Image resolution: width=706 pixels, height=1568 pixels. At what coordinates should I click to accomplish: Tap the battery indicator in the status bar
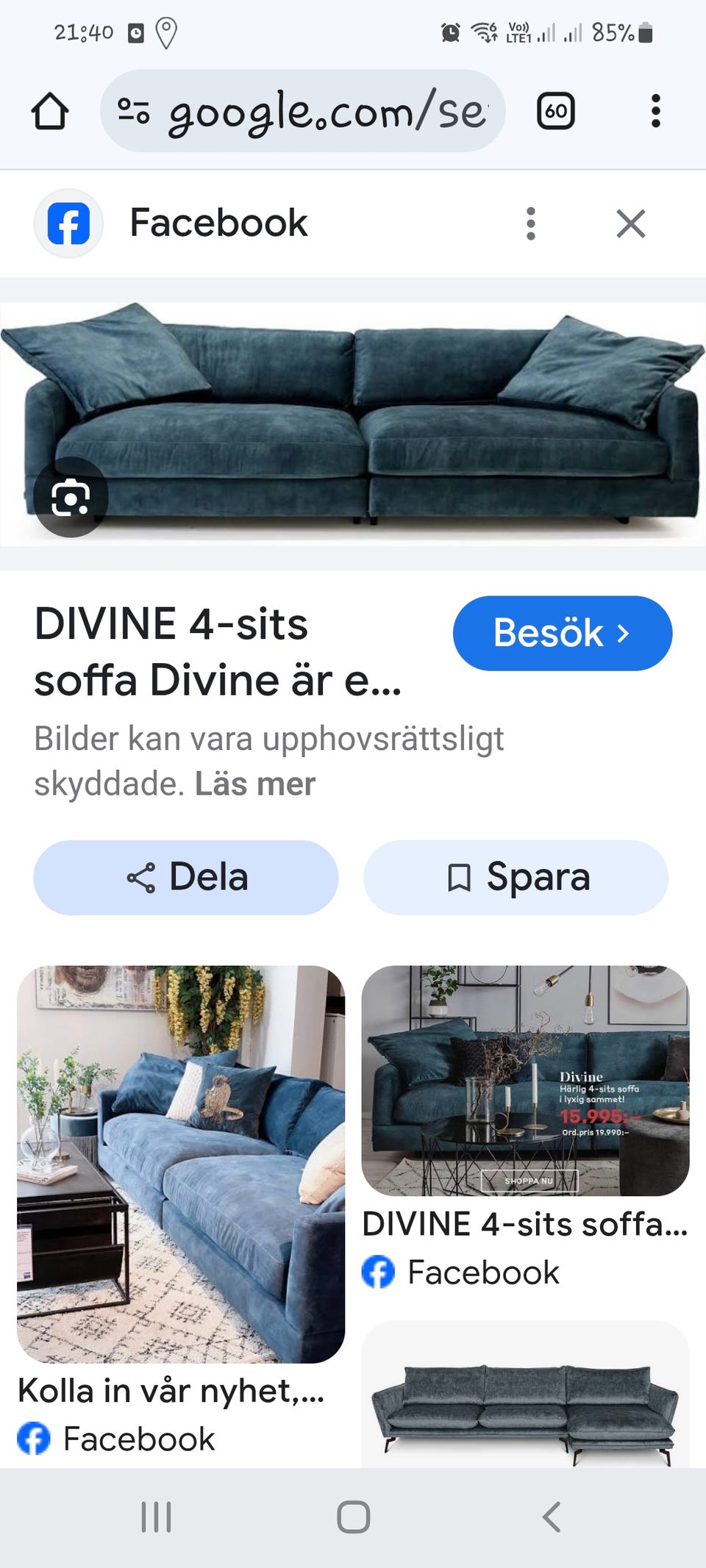643,32
